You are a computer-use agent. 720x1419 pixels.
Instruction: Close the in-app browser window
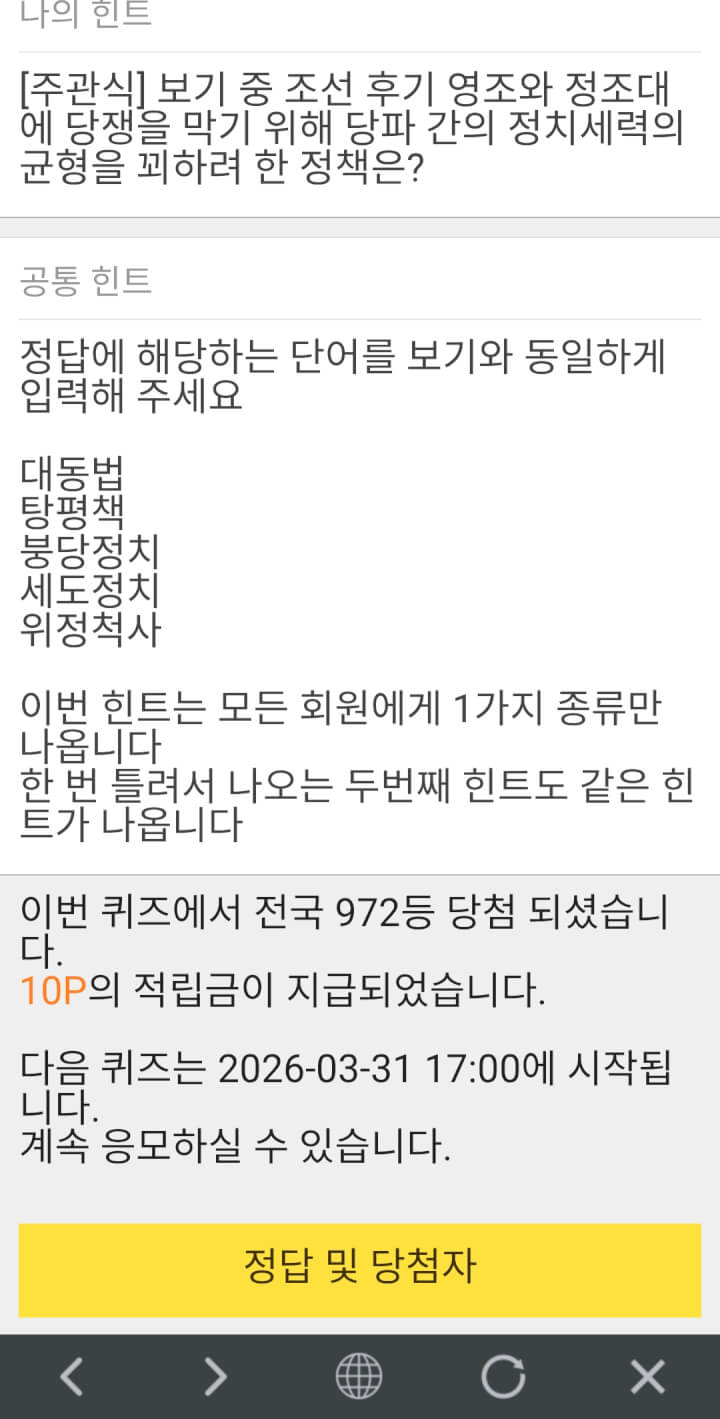[647, 1378]
